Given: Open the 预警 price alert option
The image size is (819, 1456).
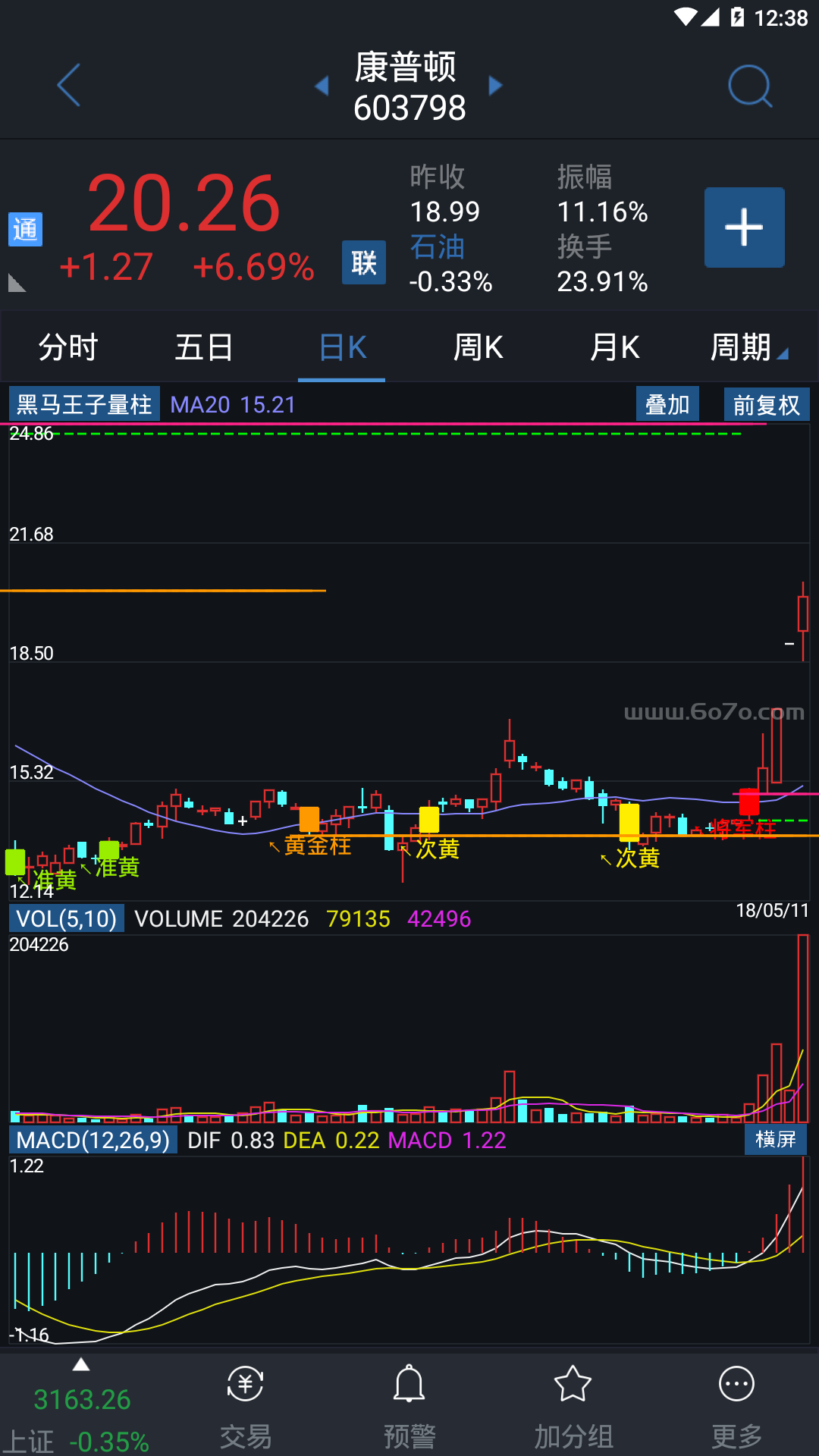Looking at the screenshot, I should (x=409, y=1407).
